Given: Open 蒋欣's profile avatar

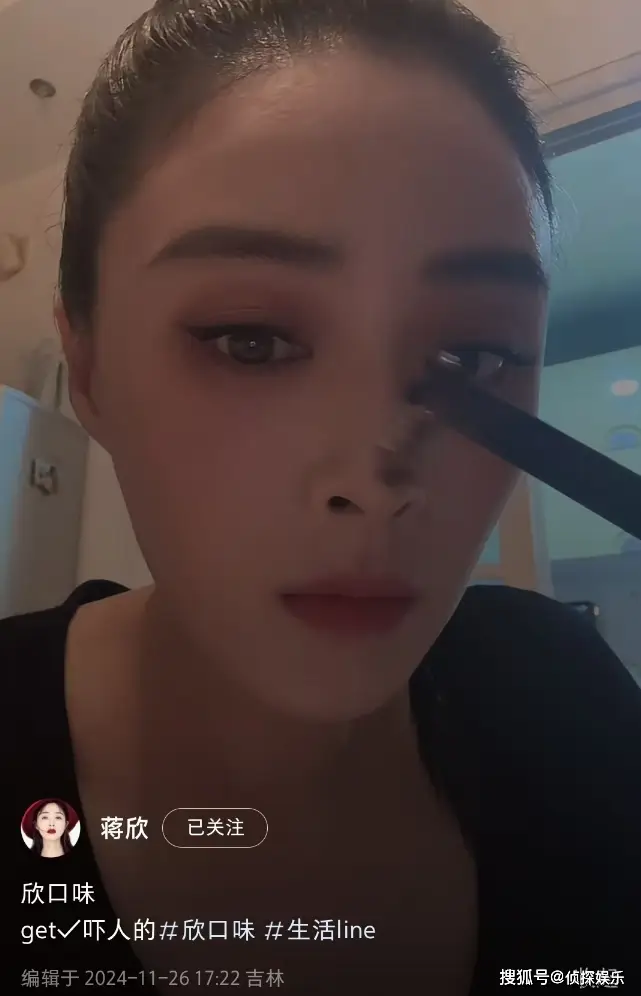Looking at the screenshot, I should pos(50,828).
